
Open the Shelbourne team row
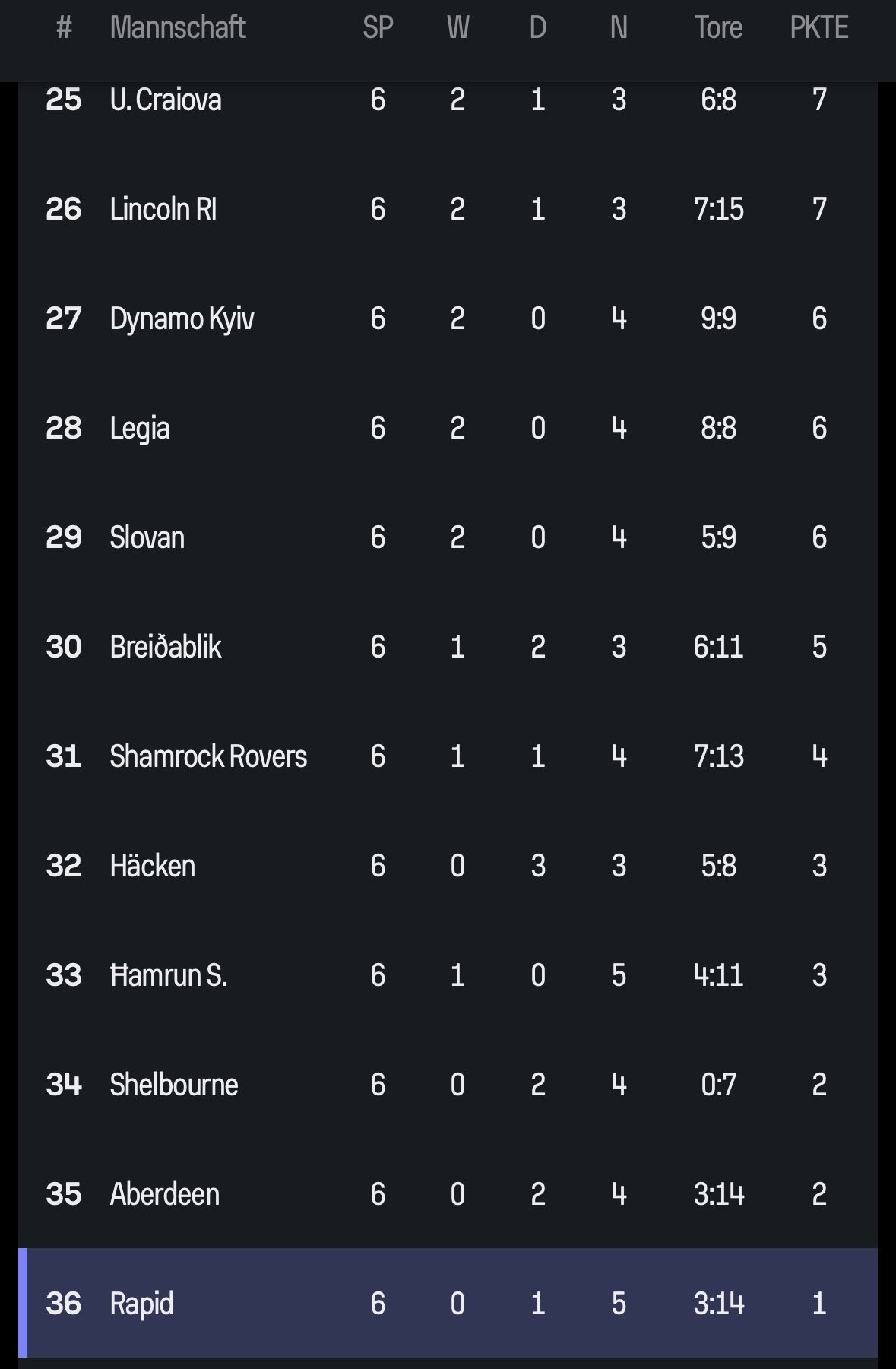[173, 1085]
